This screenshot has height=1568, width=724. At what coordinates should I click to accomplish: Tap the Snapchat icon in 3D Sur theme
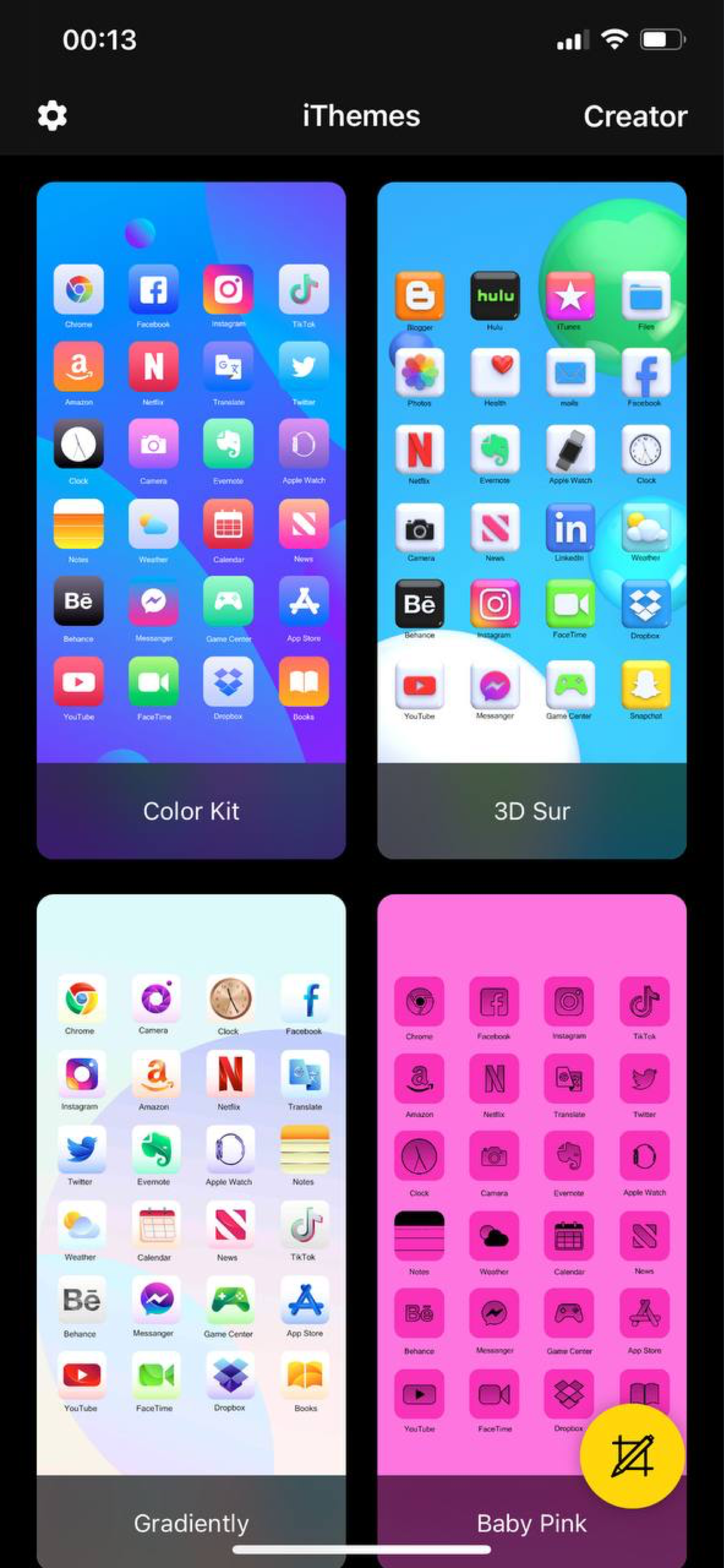645,685
